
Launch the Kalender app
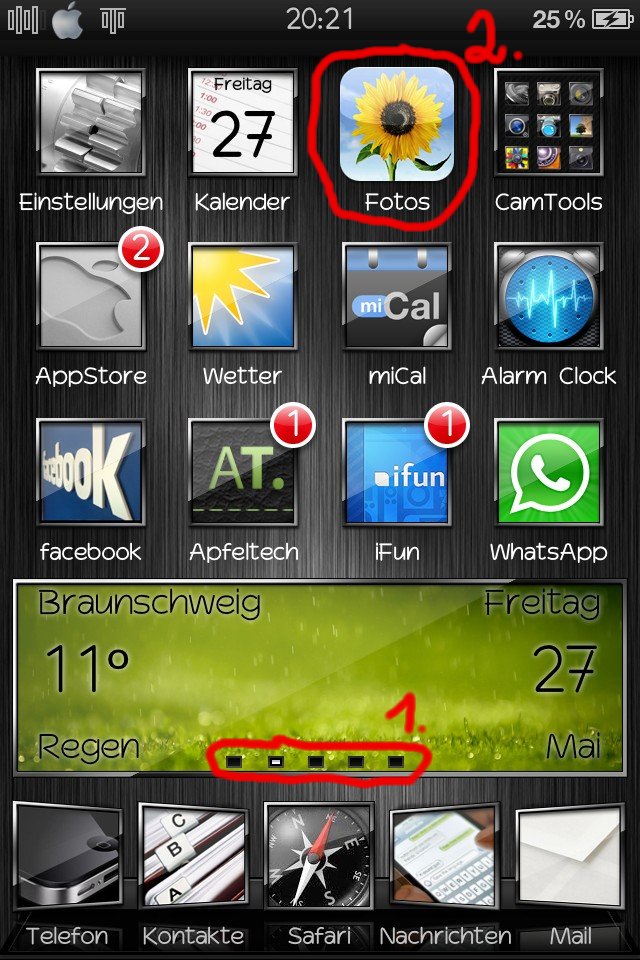pyautogui.click(x=243, y=124)
